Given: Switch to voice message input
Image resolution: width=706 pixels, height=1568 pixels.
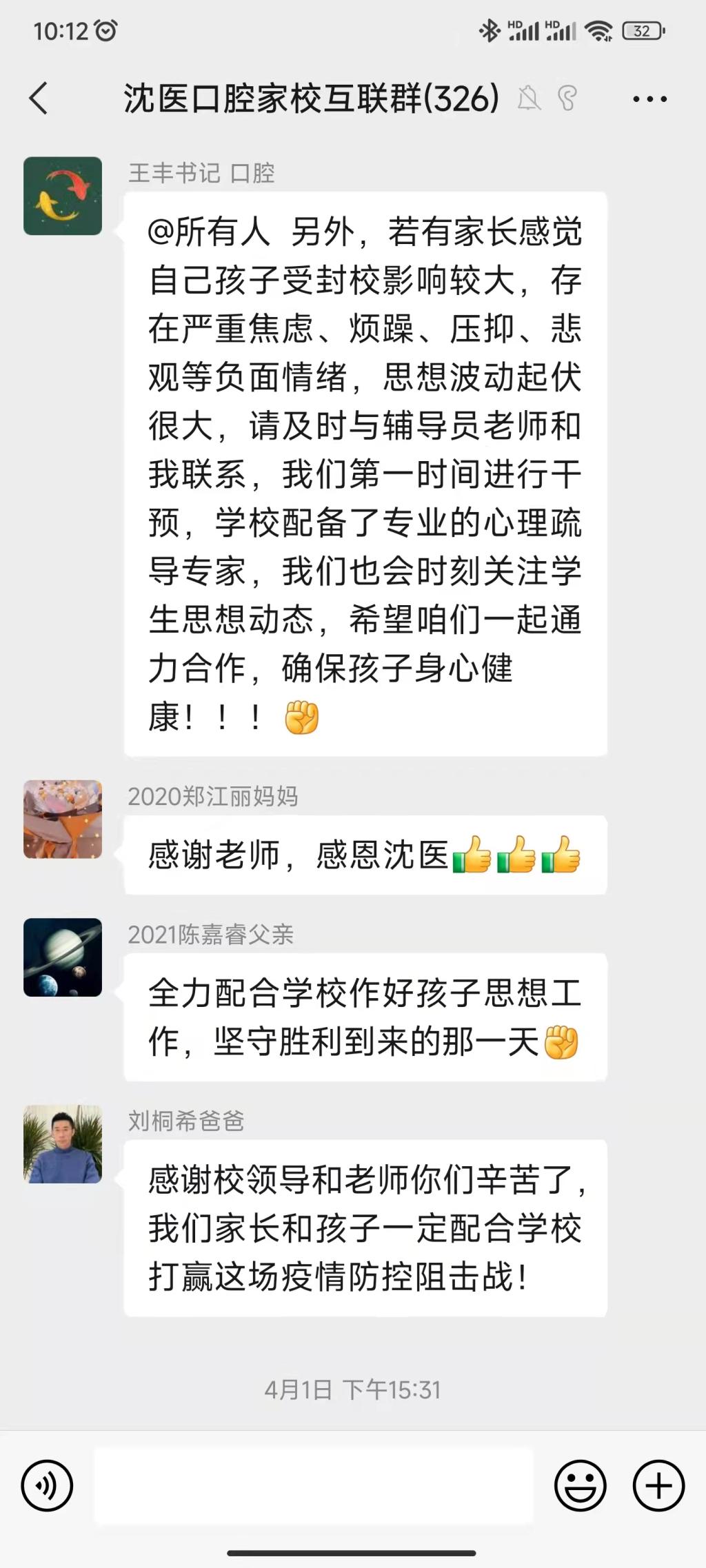Looking at the screenshot, I should pos(47,1485).
